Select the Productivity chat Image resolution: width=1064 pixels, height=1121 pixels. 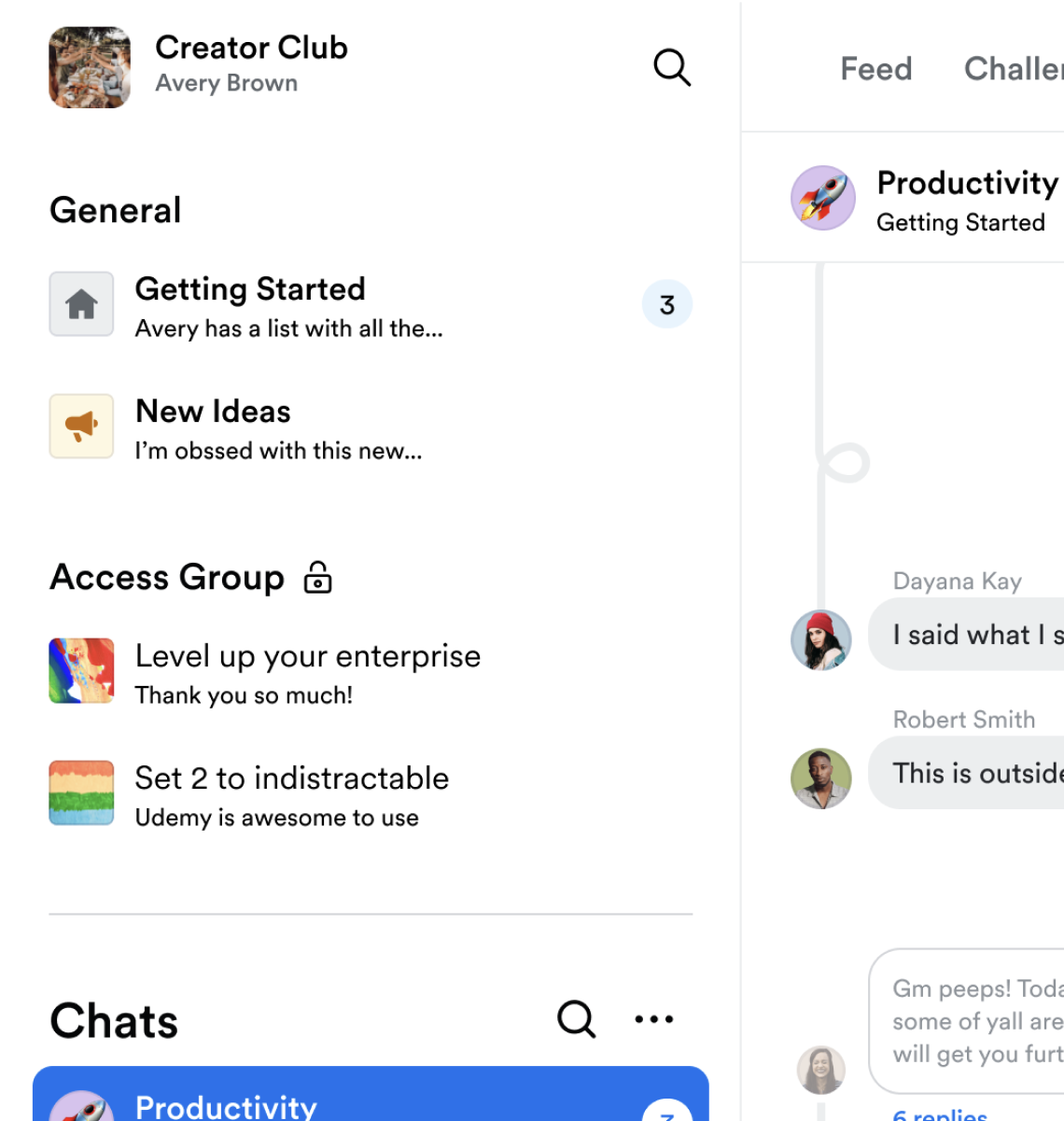pos(370,1101)
